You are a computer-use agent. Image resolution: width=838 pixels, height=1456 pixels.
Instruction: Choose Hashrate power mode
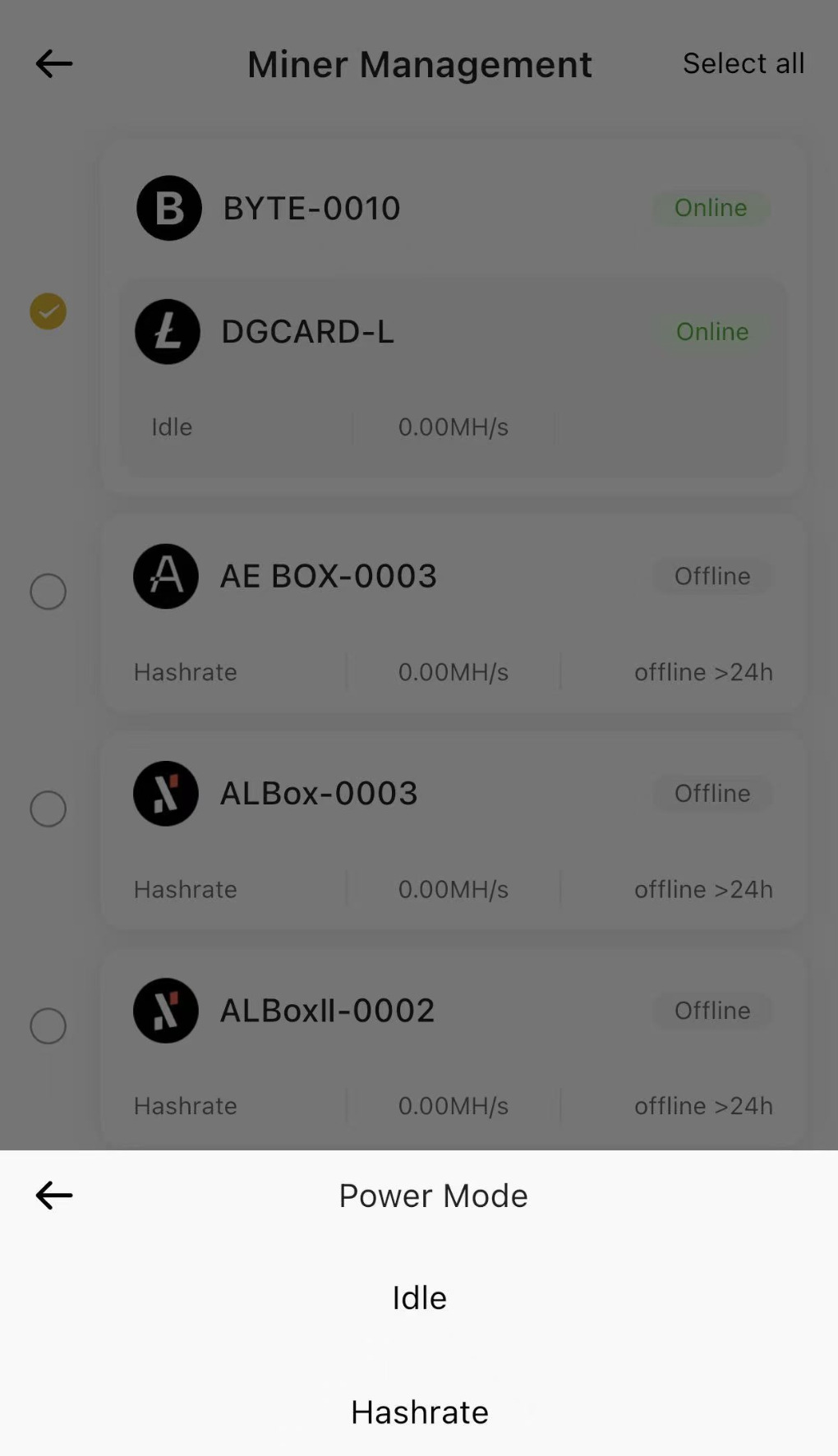[x=419, y=1412]
